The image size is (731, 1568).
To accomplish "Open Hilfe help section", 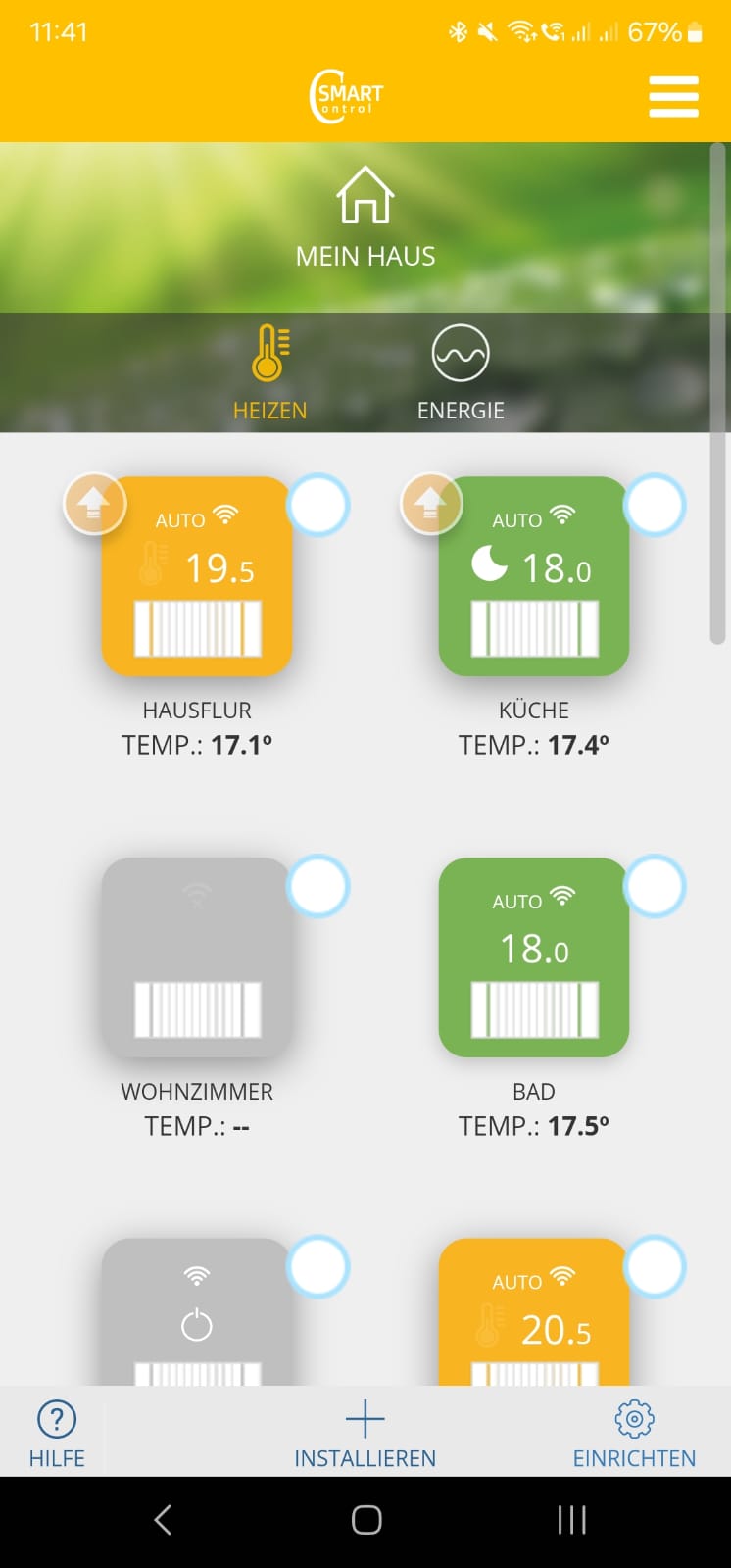I will [x=57, y=1434].
